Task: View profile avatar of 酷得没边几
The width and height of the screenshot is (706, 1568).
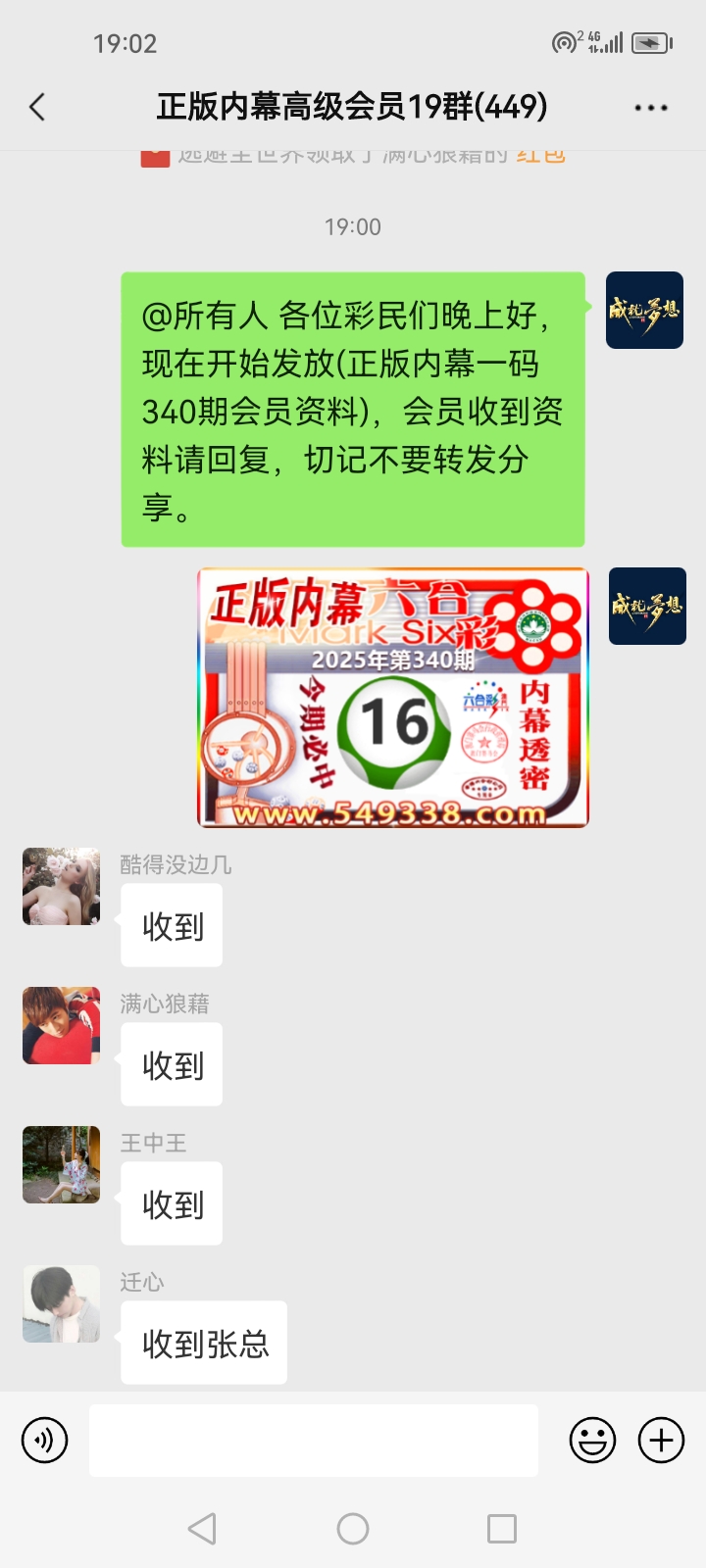Action: (62, 887)
